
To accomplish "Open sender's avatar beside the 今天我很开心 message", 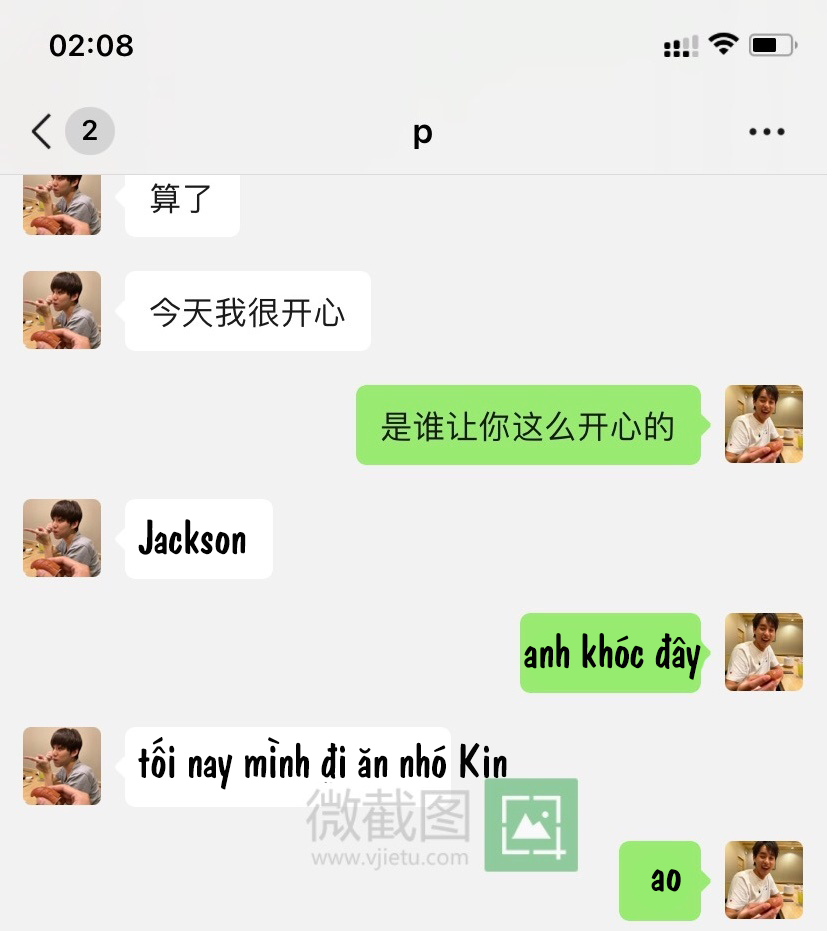I will pyautogui.click(x=62, y=310).
